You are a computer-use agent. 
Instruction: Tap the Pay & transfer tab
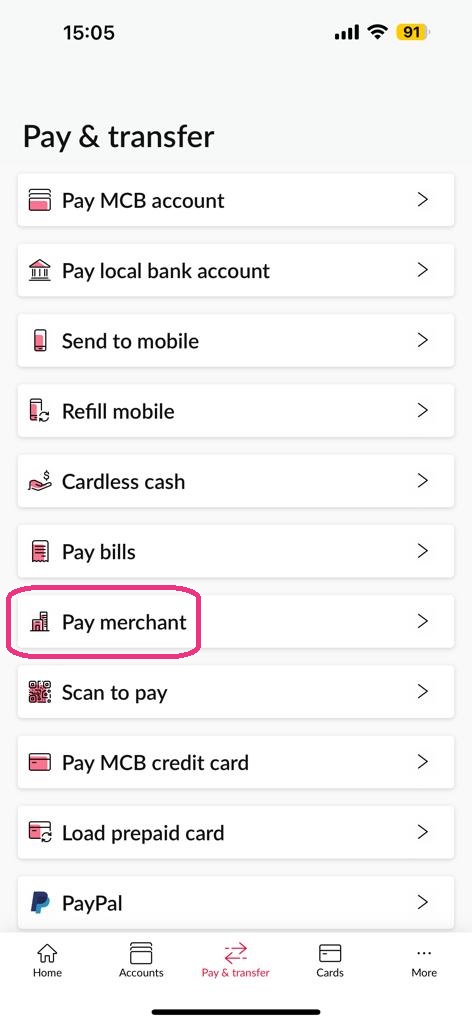pyautogui.click(x=236, y=960)
